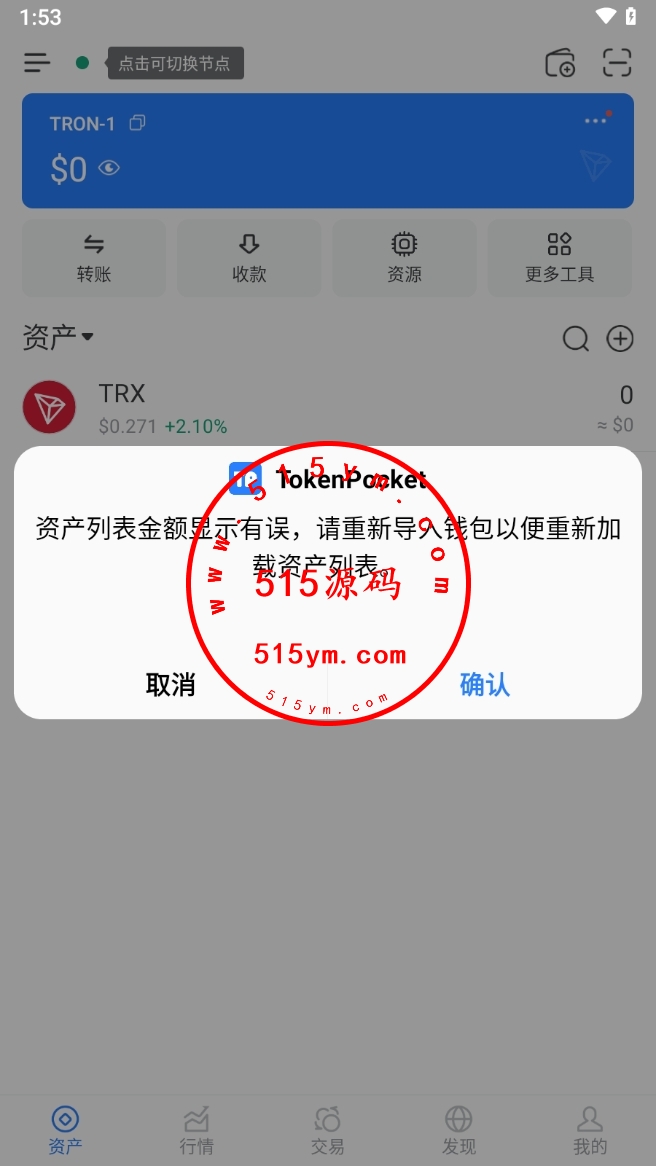Viewport: 656px width, 1166px height.
Task: Add a new asset with plus icon
Action: (x=620, y=339)
